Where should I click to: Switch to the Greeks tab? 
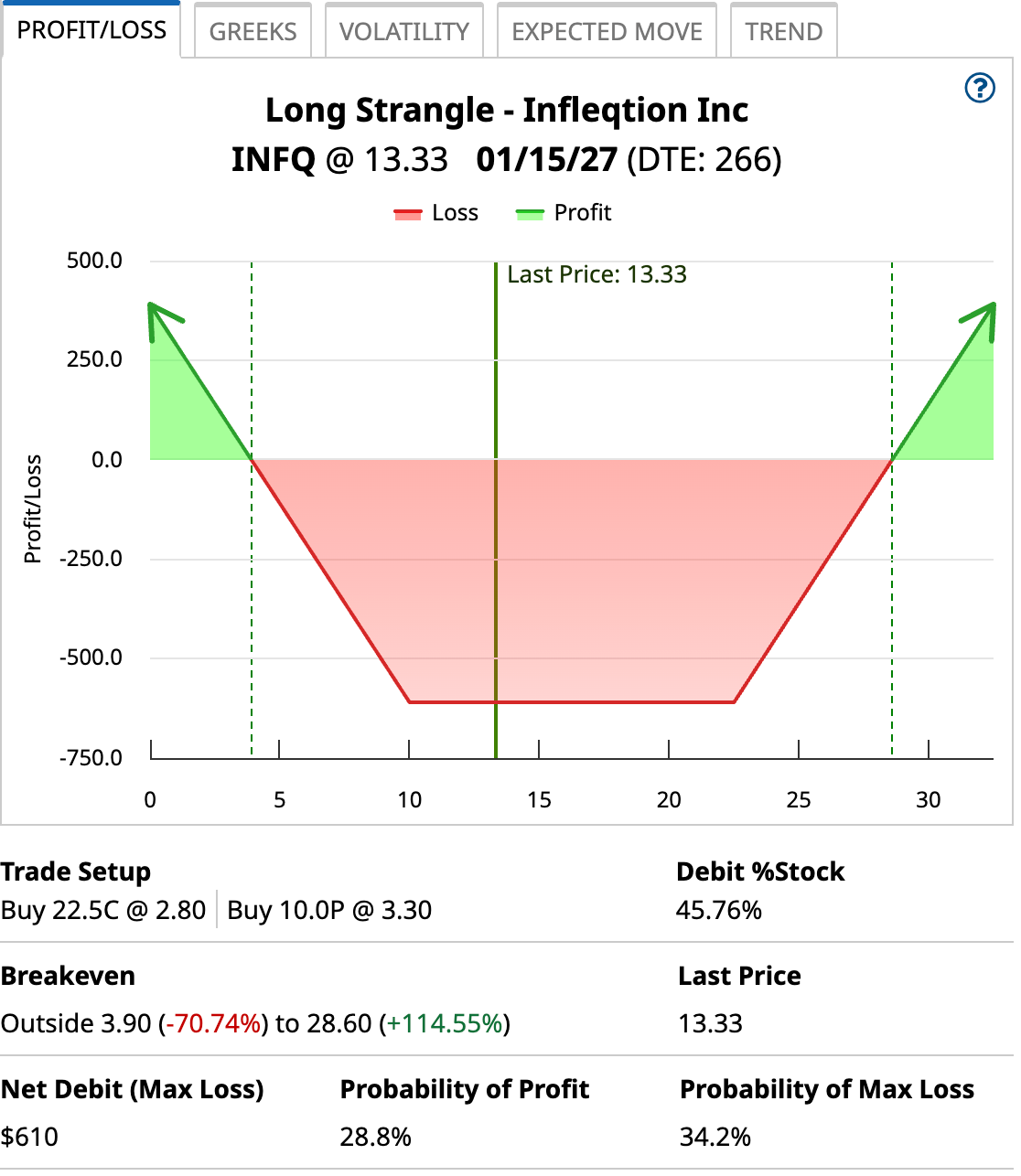(x=253, y=31)
